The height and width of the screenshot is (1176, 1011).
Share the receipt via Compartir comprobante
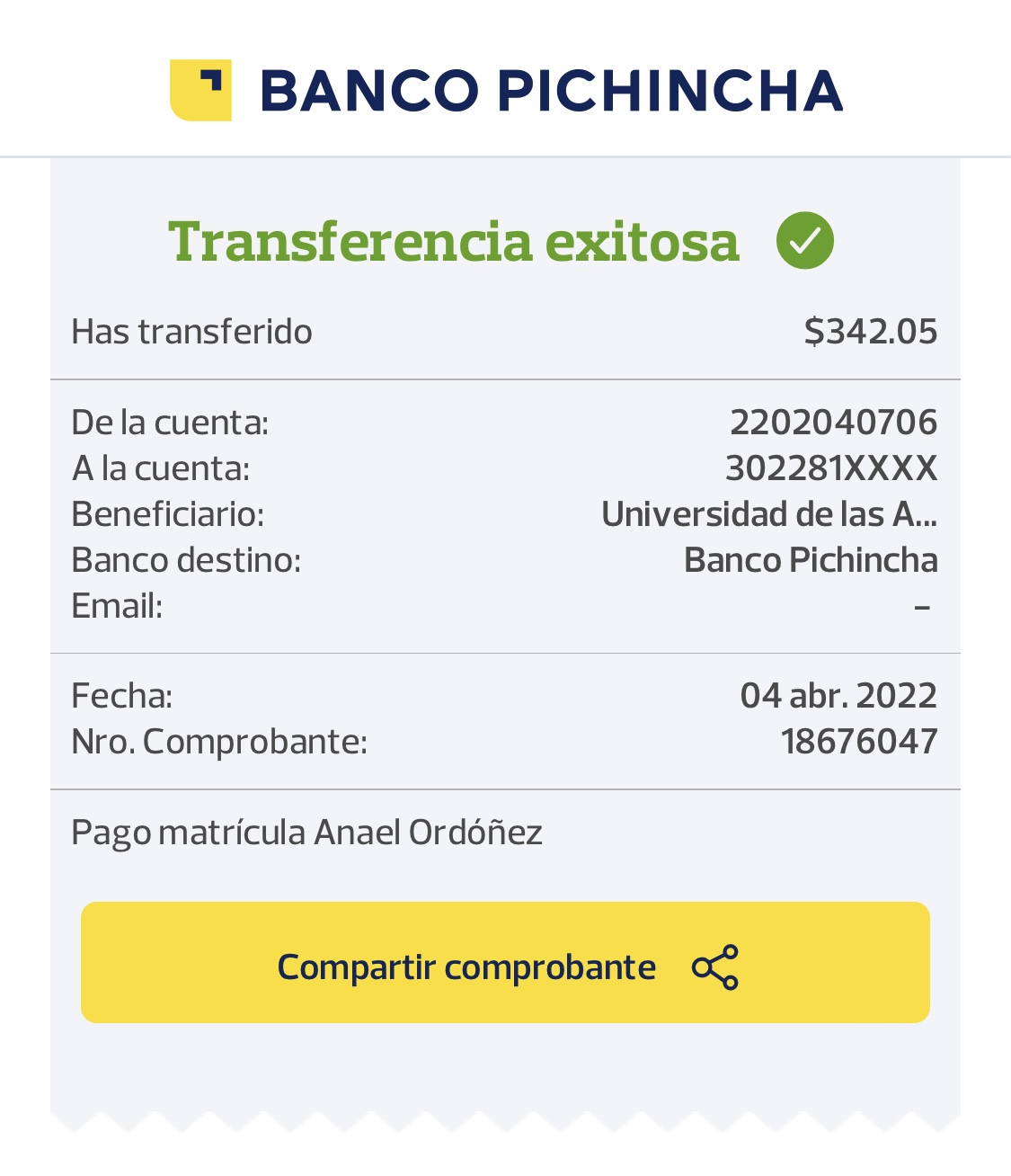(x=505, y=963)
